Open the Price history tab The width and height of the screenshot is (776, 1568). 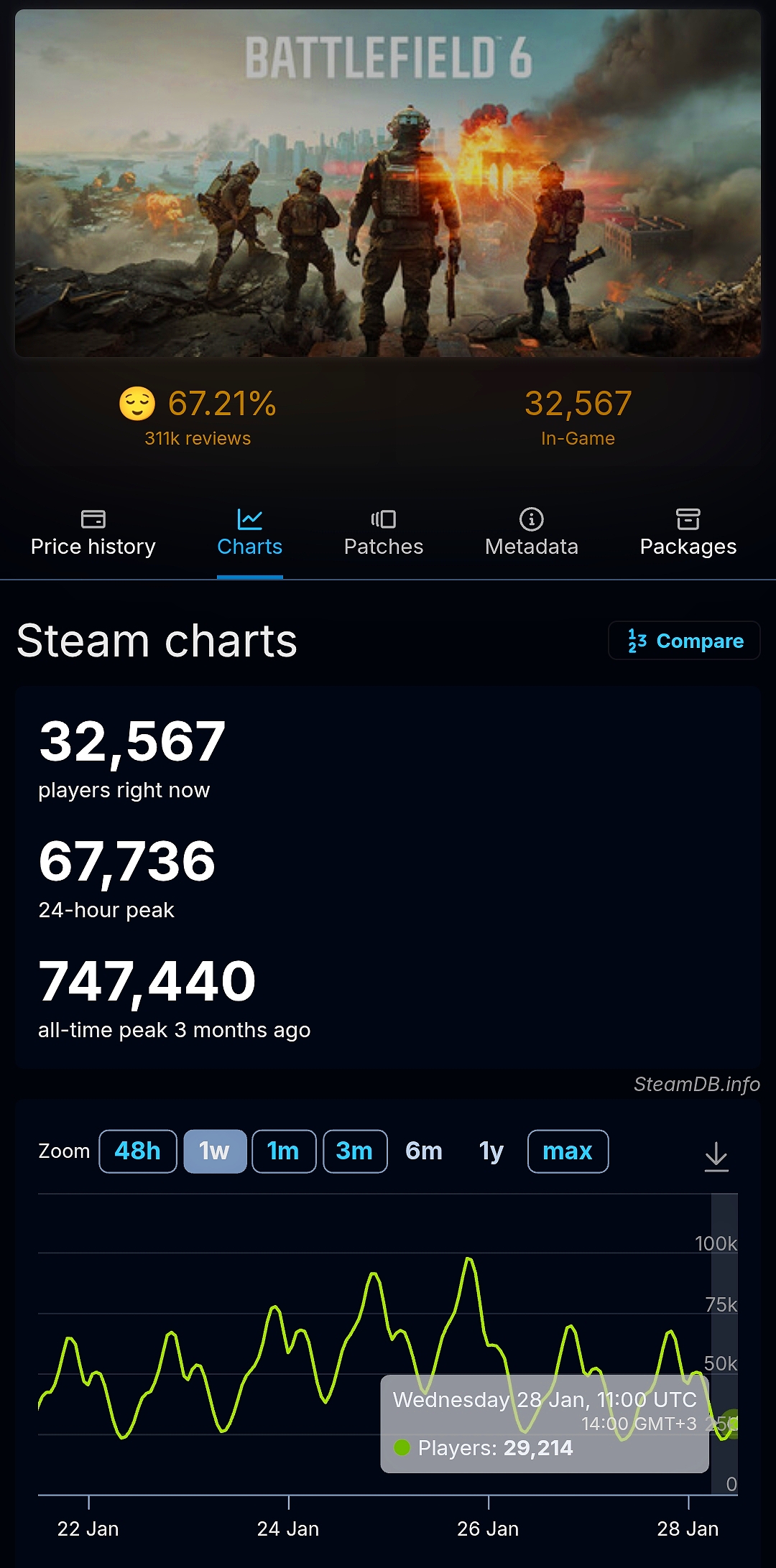click(93, 533)
